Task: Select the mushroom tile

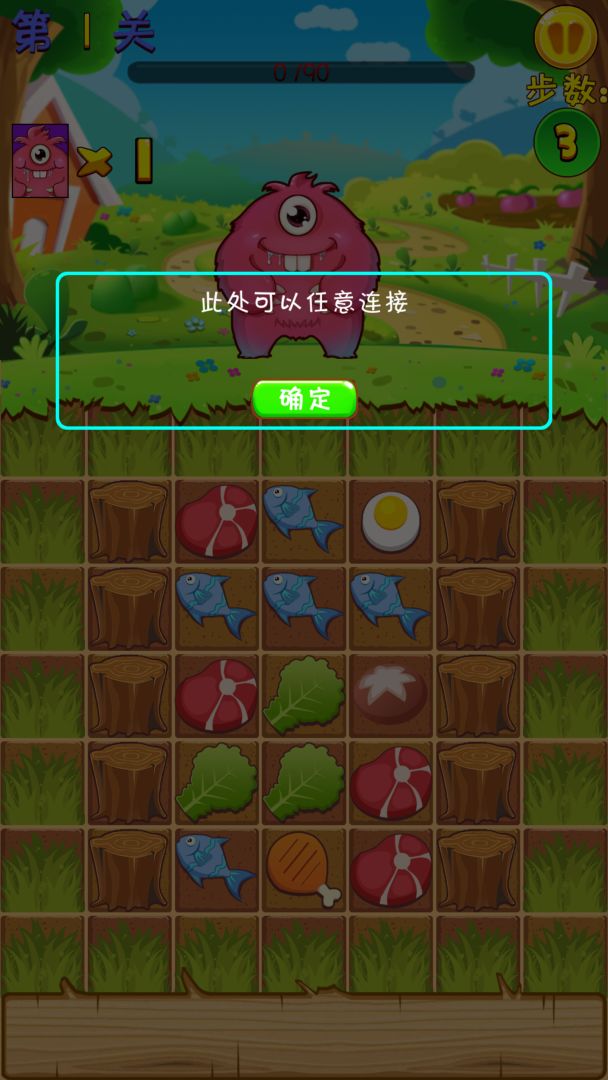Action: 390,693
